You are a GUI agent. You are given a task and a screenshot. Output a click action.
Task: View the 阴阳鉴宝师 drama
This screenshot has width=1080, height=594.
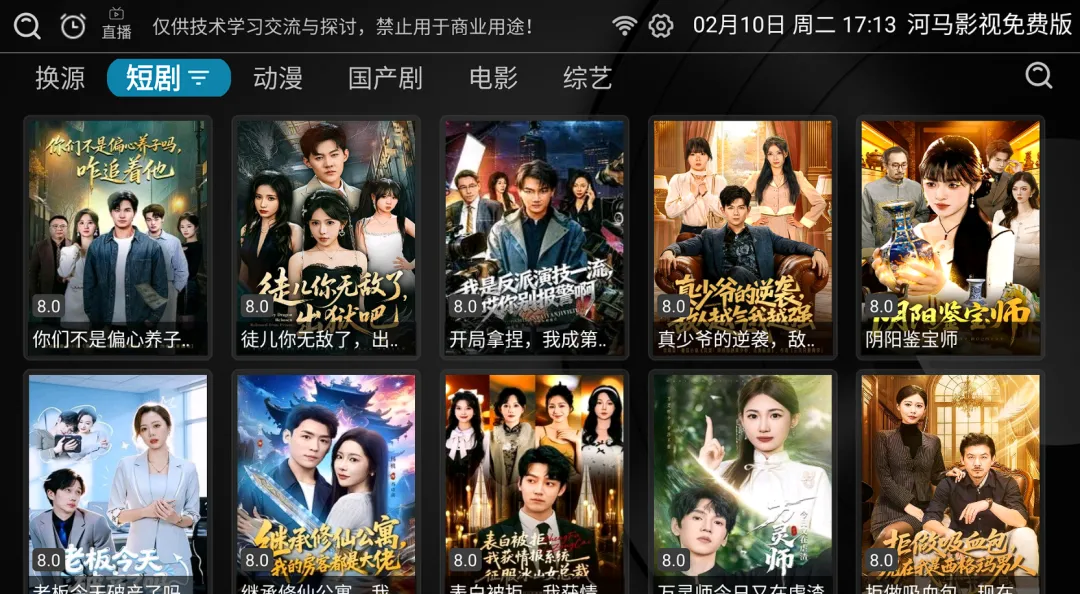[951, 236]
